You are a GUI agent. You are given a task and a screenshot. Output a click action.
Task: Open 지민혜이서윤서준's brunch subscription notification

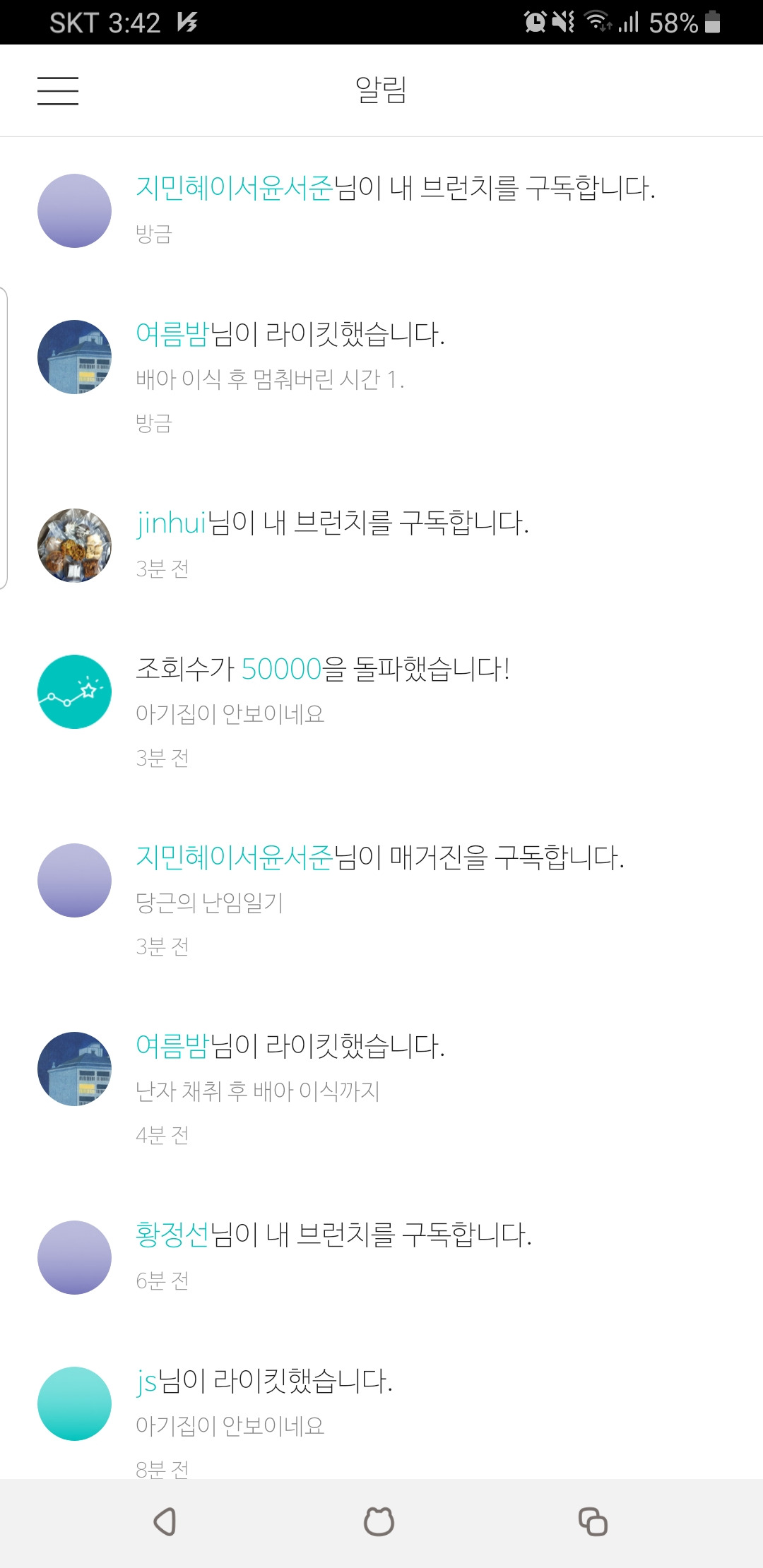tap(381, 210)
